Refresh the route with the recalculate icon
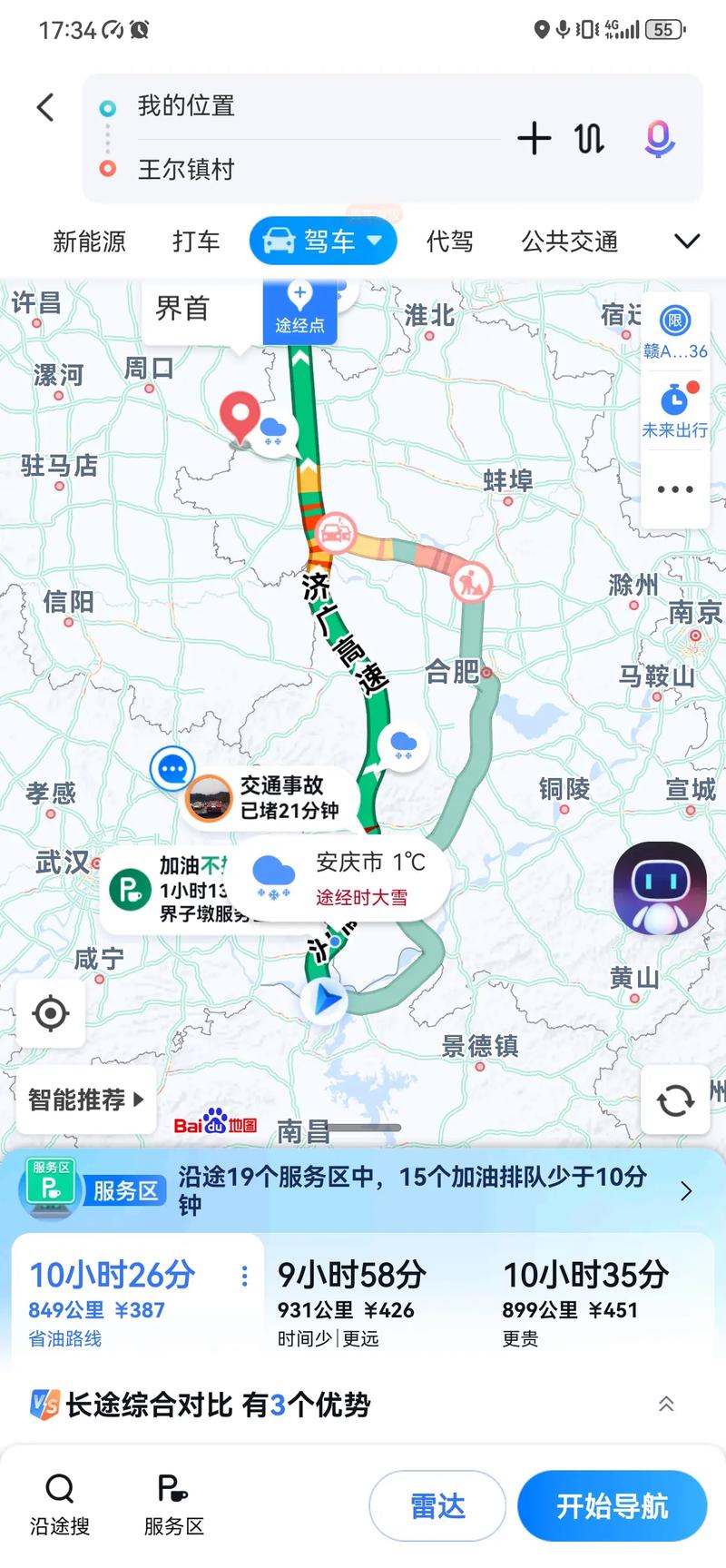726x1568 pixels. [675, 1101]
